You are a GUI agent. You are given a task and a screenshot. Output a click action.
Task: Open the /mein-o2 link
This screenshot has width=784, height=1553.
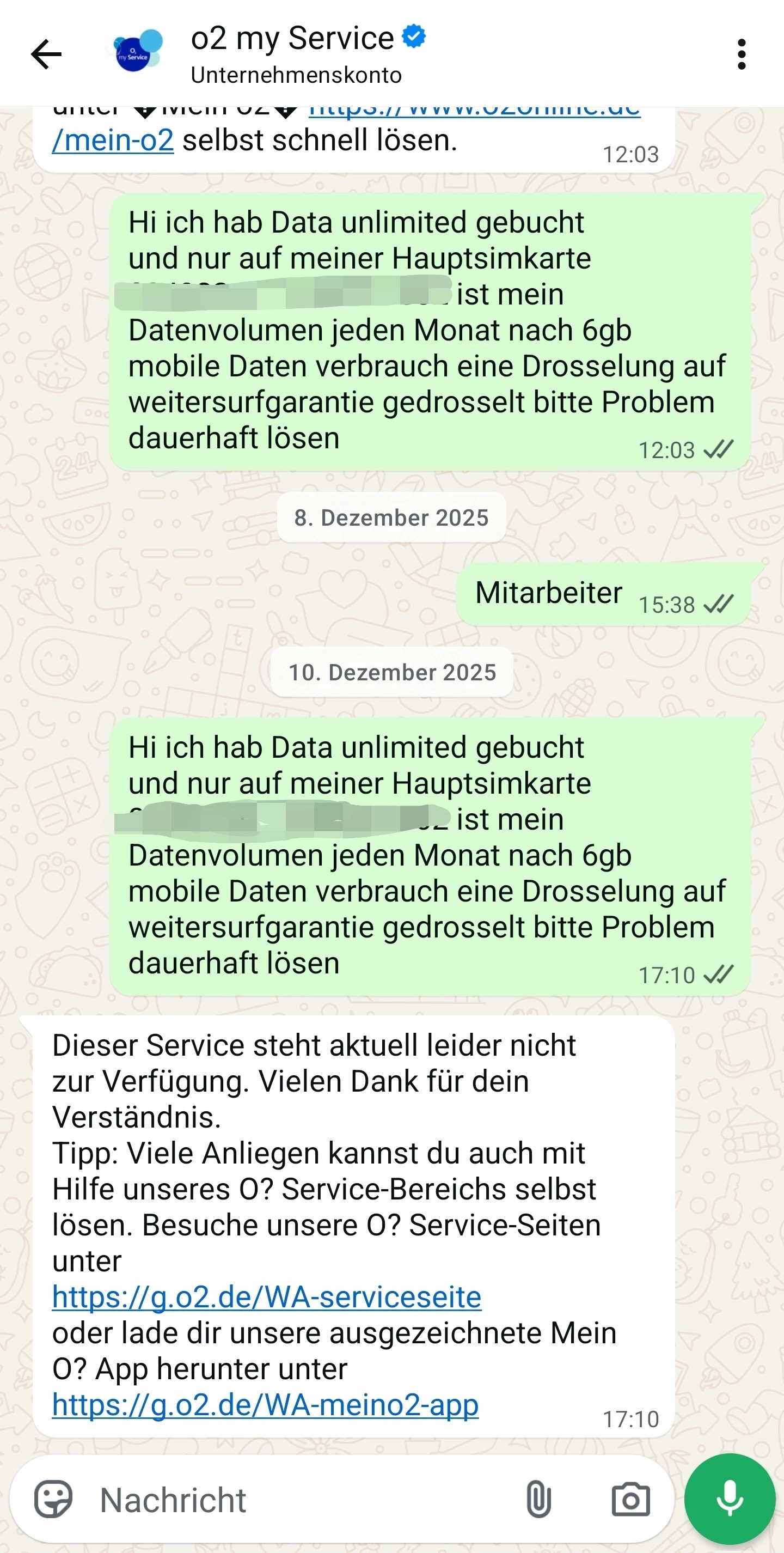coord(113,141)
